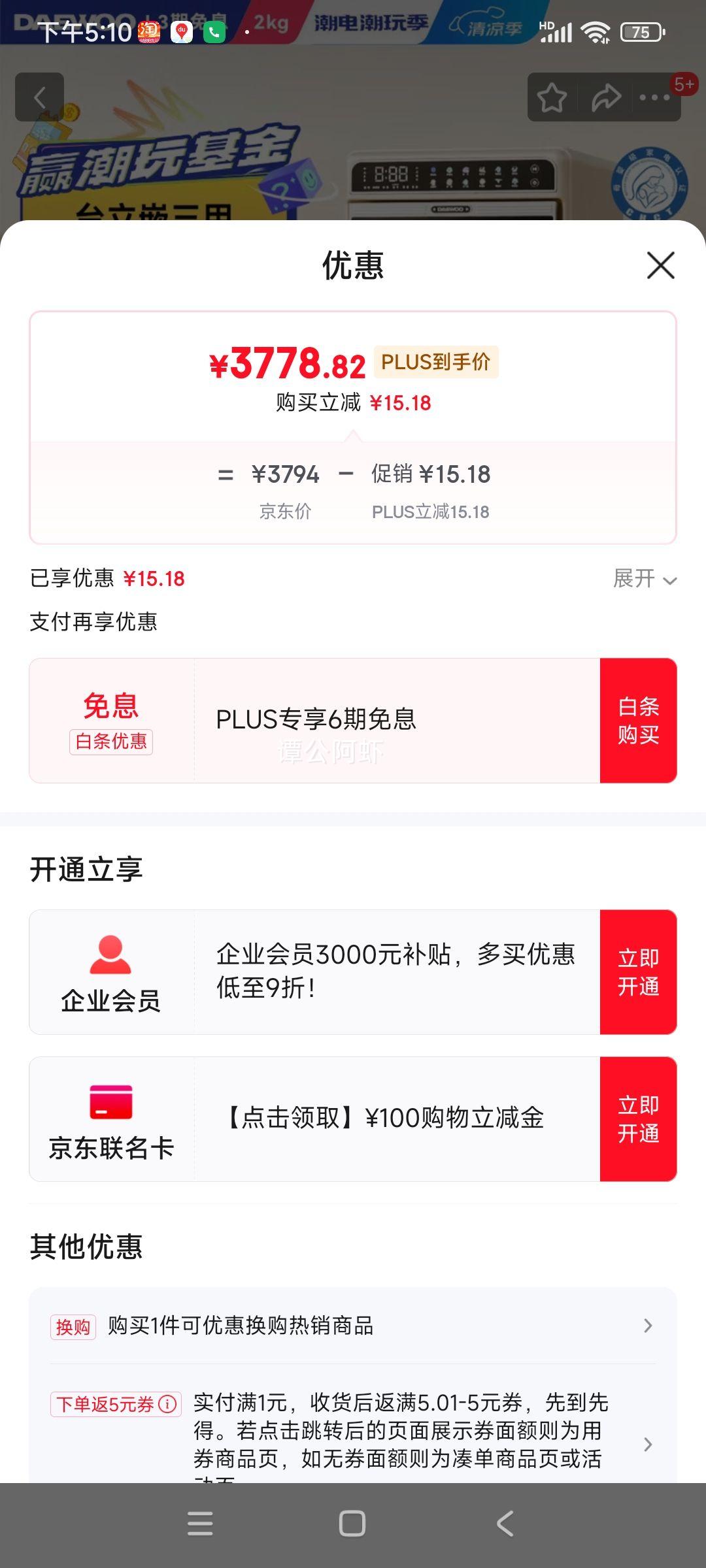Go to the system home screen

point(352,1524)
